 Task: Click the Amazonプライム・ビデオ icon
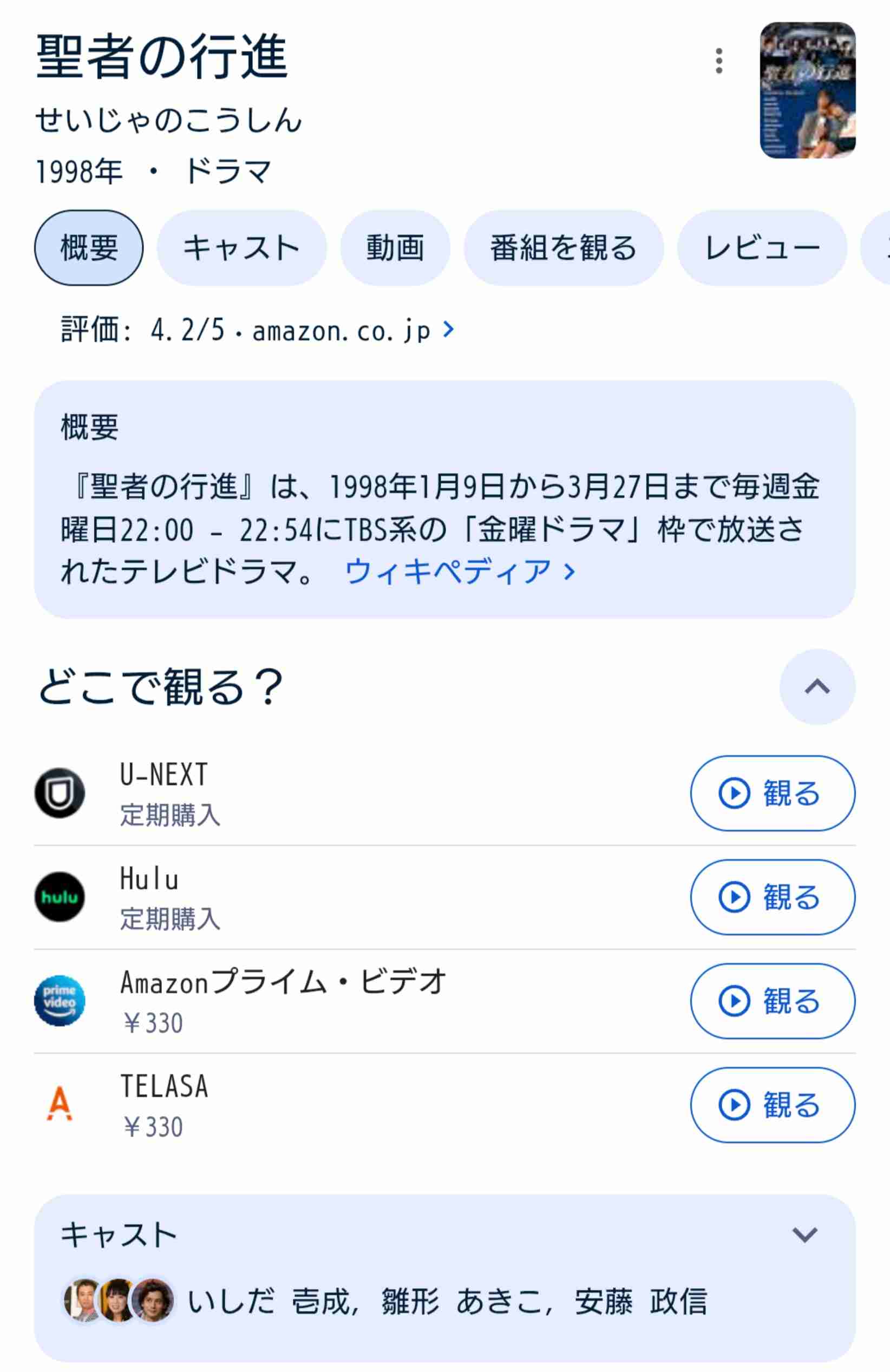(x=60, y=1001)
